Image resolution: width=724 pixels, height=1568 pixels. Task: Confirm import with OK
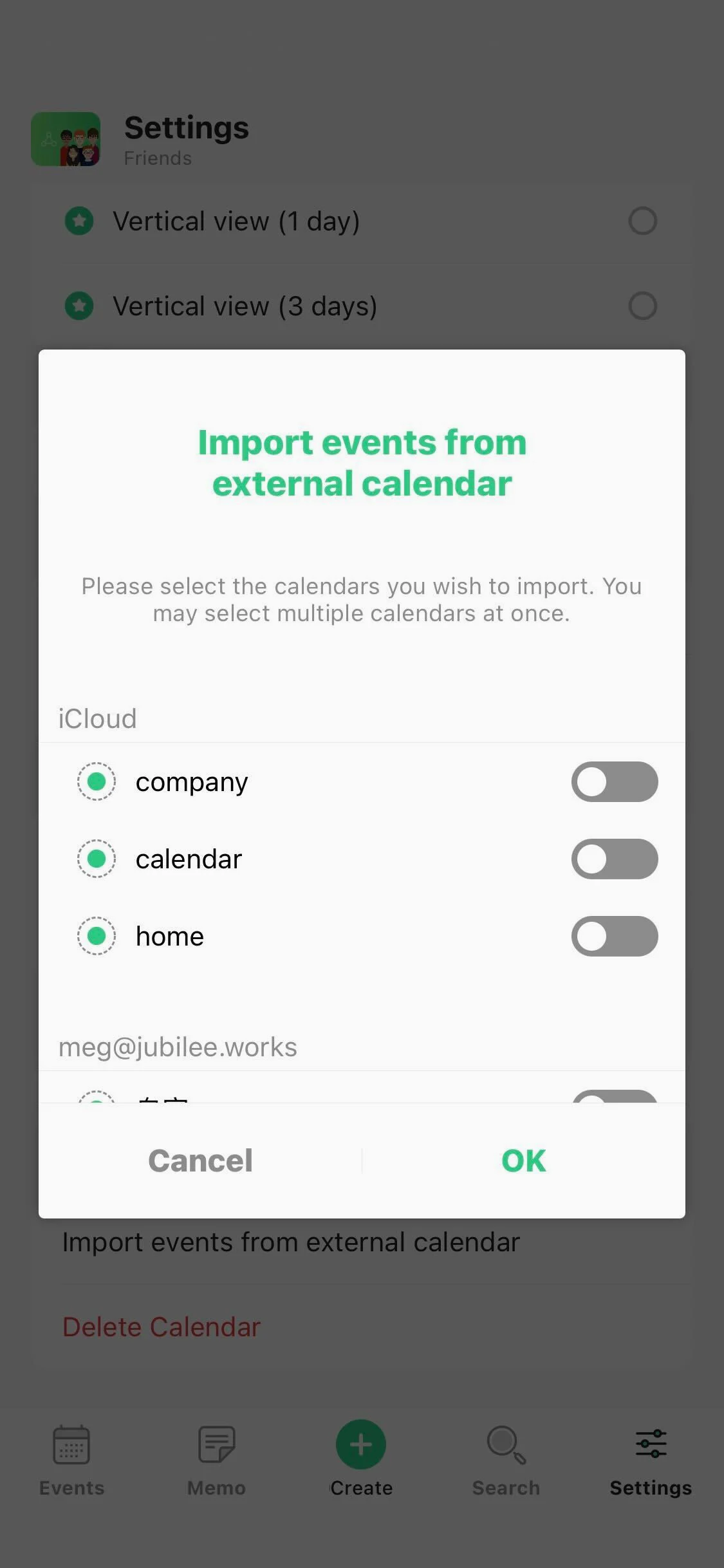[523, 1161]
